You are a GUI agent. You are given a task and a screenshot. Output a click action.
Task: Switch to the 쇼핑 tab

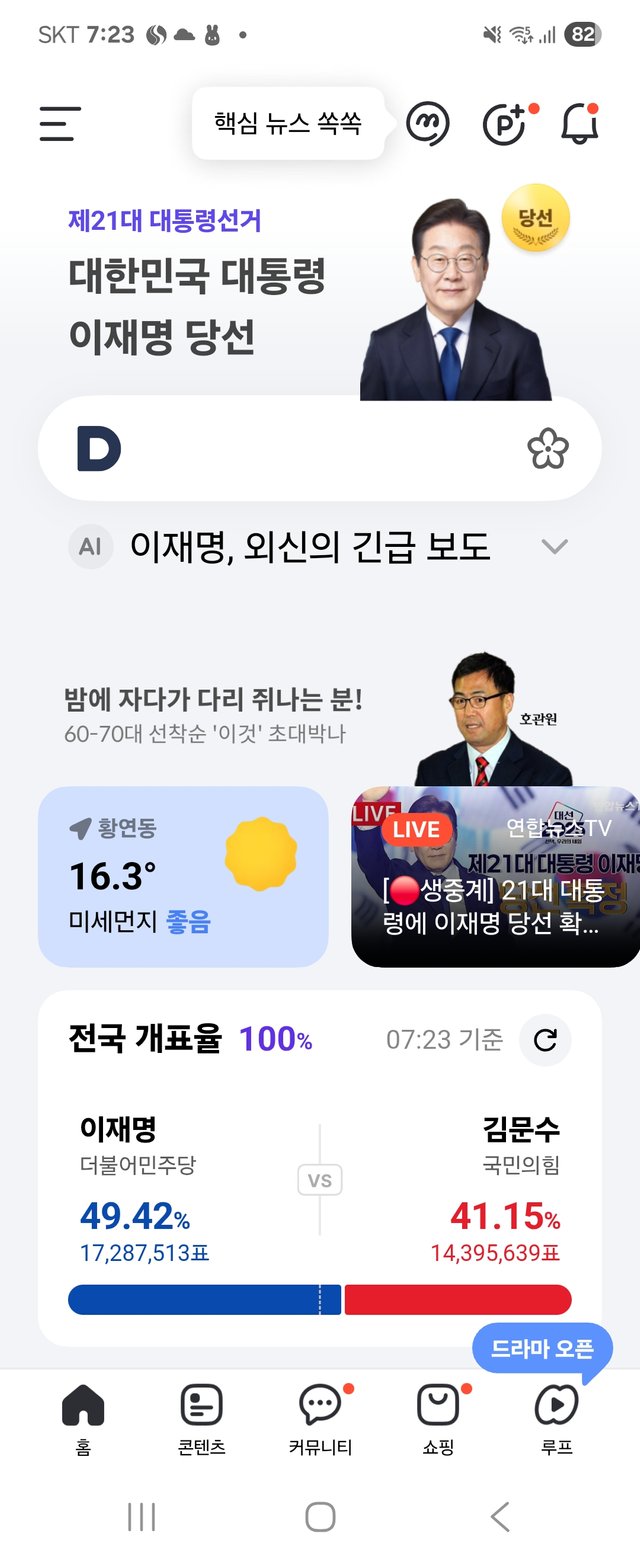(x=438, y=1418)
